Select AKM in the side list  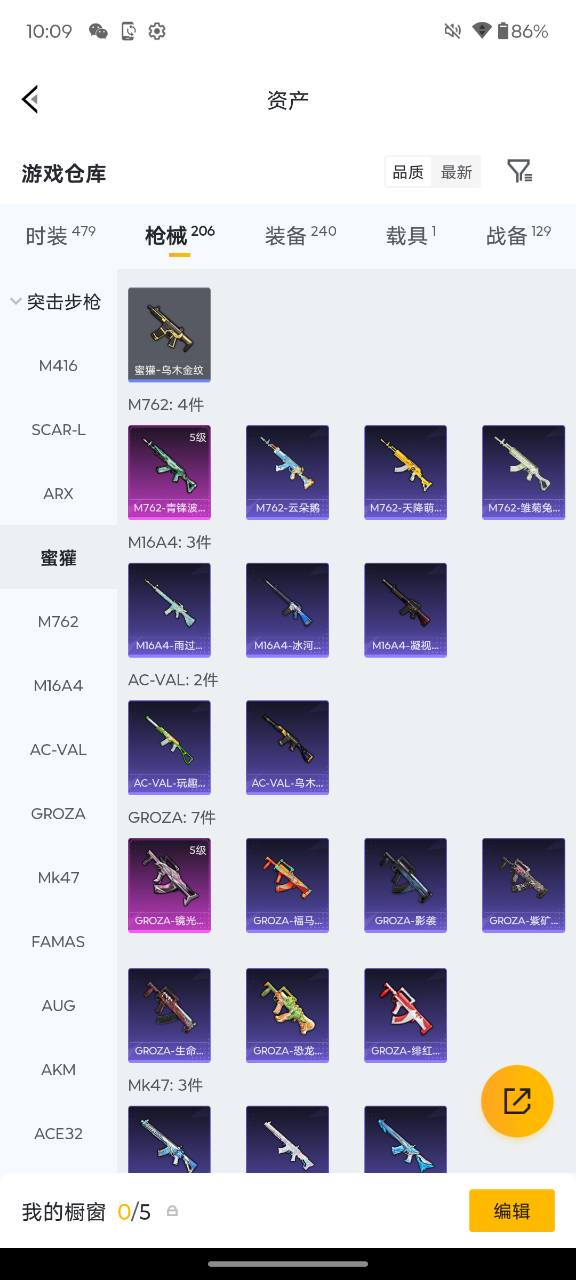(58, 1069)
